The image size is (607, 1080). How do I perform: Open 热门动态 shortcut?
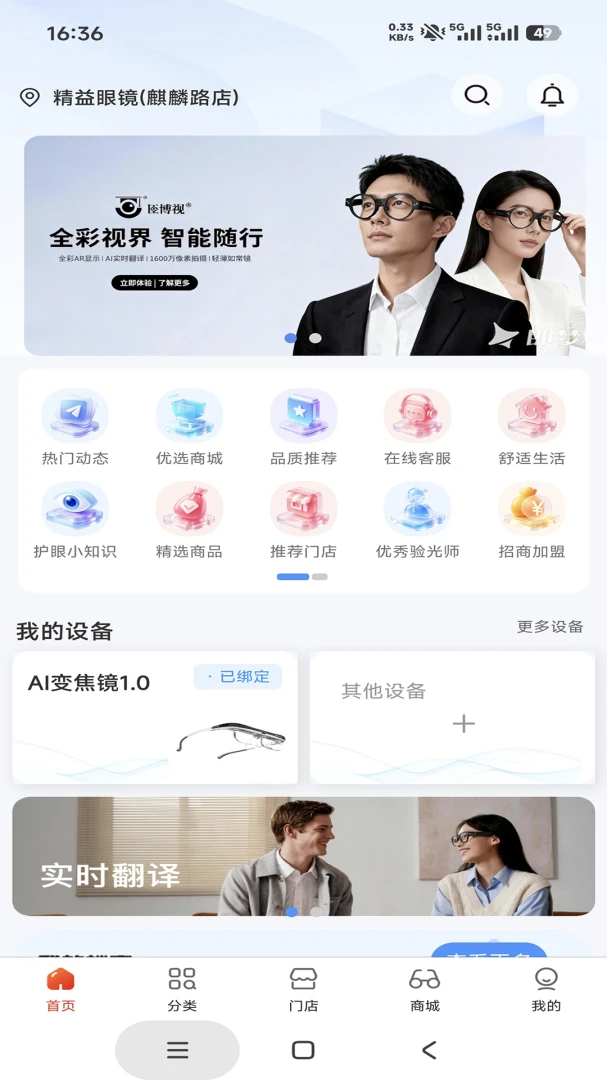[75, 428]
